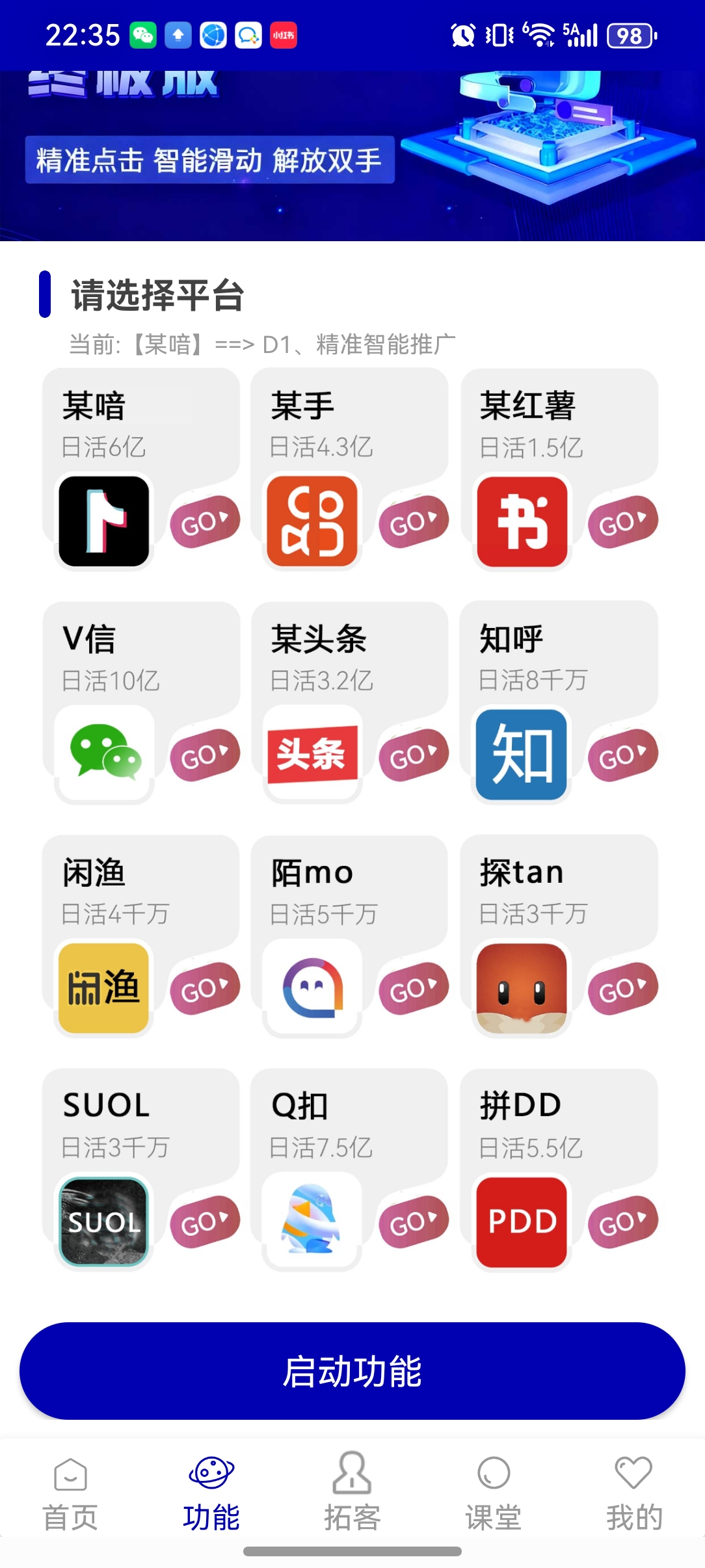Click GO next to the 某喑 card
This screenshot has height=1568, width=705.
[x=204, y=520]
